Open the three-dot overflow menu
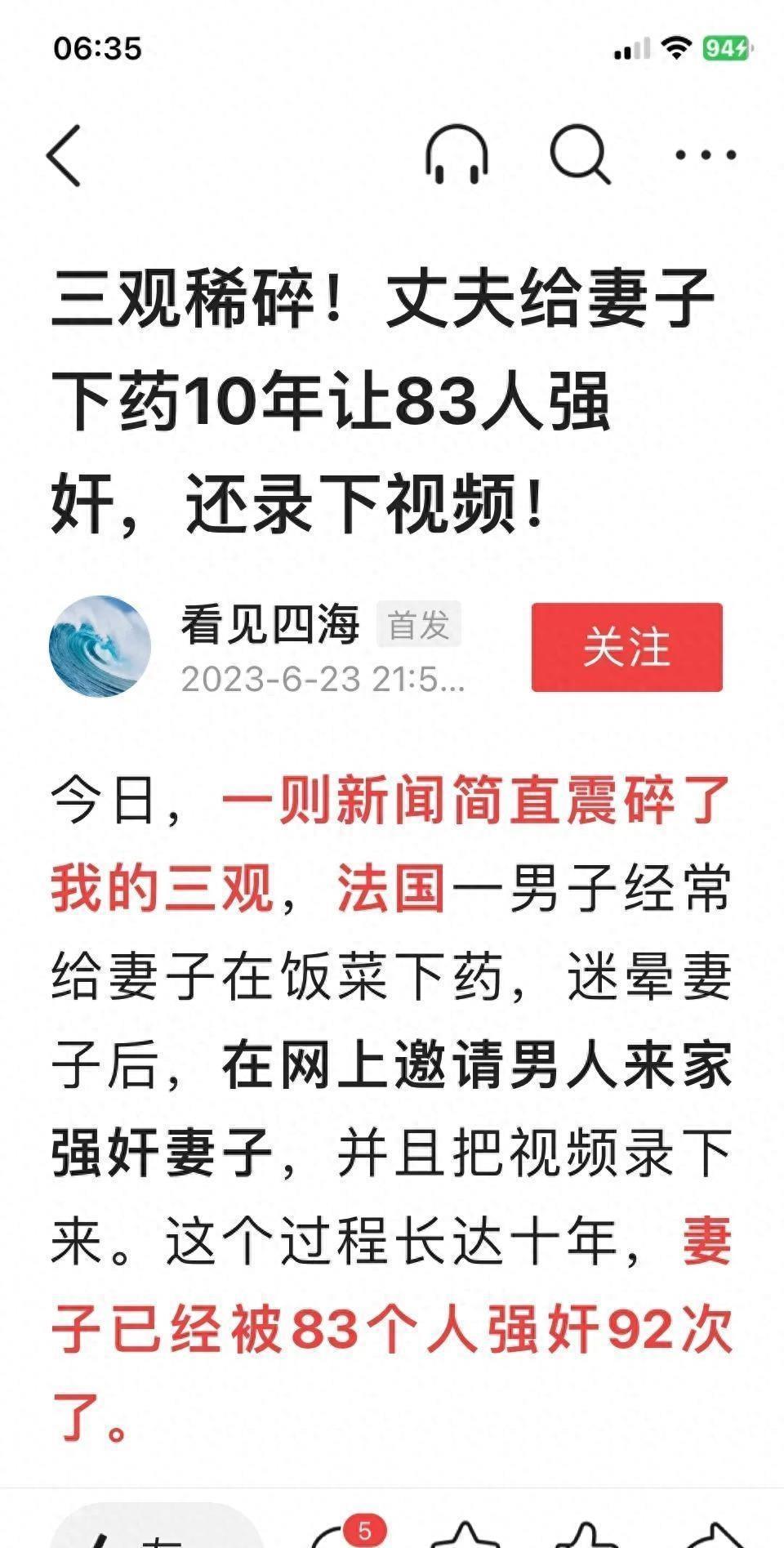Image resolution: width=784 pixels, height=1548 pixels. pyautogui.click(x=706, y=154)
